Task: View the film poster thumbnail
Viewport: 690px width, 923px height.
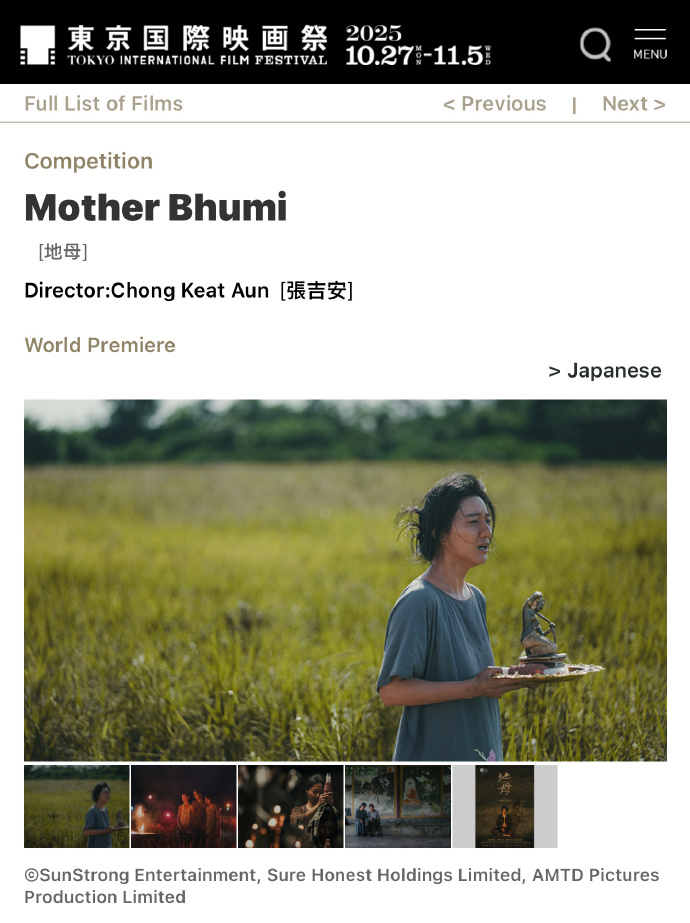Action: click(504, 806)
